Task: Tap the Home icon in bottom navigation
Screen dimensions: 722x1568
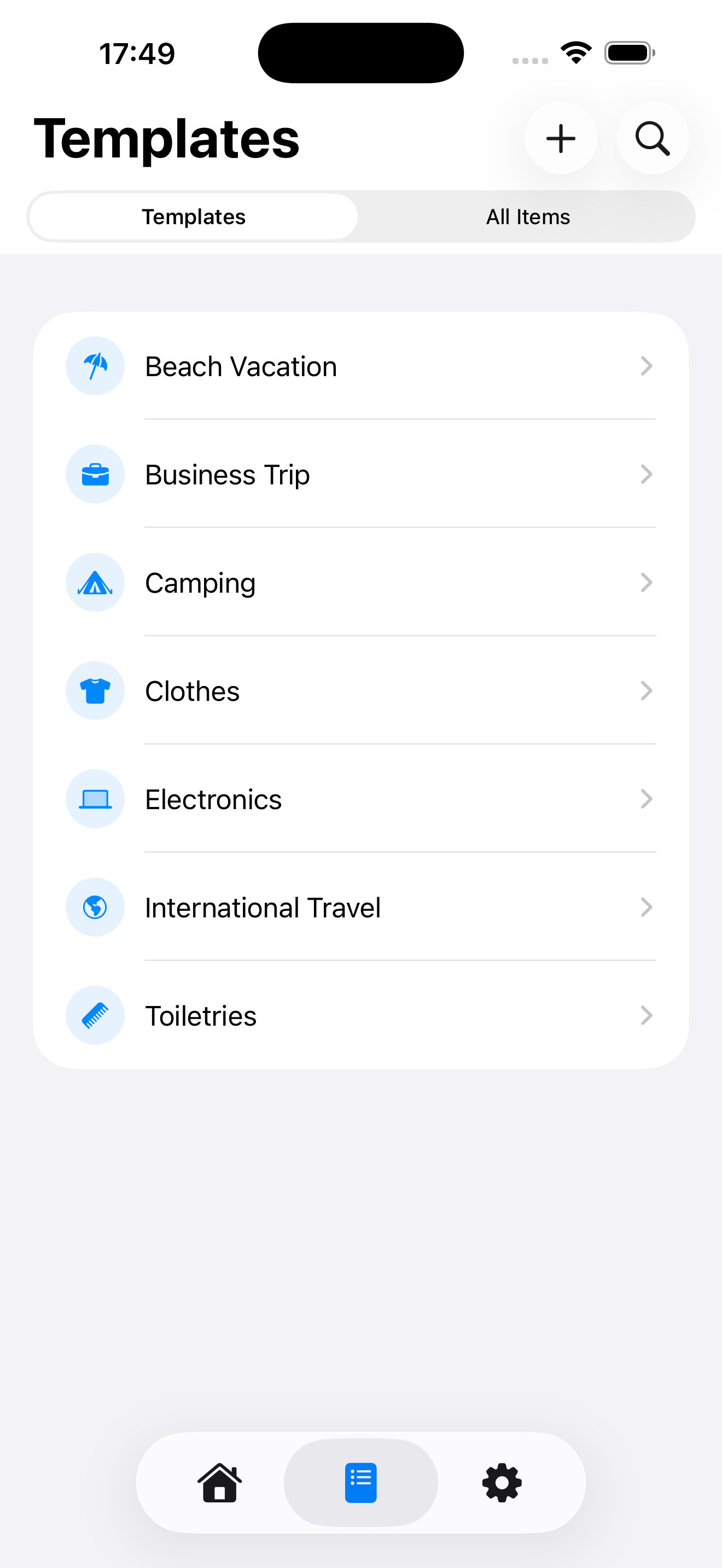Action: click(x=219, y=1483)
